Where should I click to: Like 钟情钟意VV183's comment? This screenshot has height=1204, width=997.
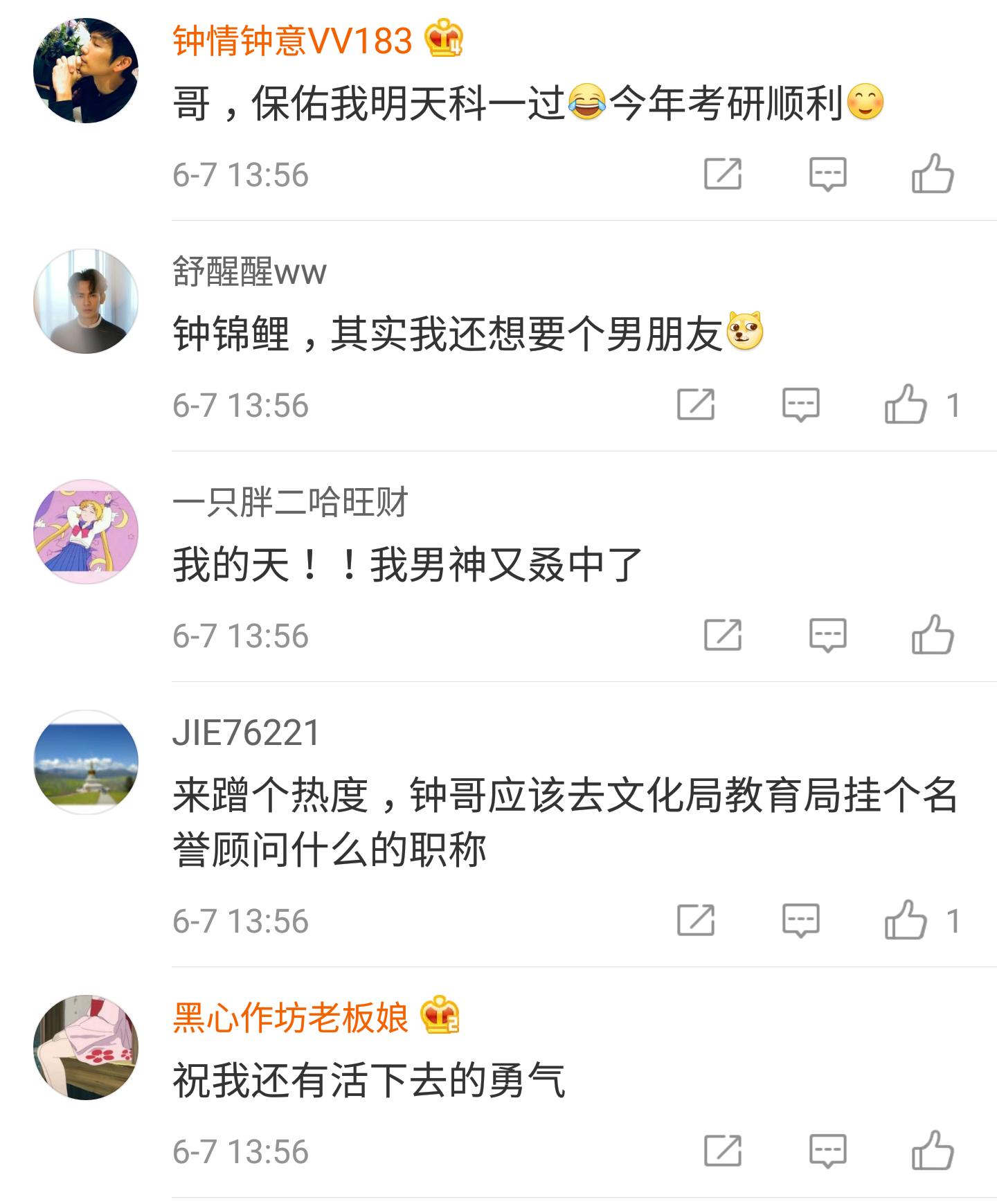[x=934, y=174]
